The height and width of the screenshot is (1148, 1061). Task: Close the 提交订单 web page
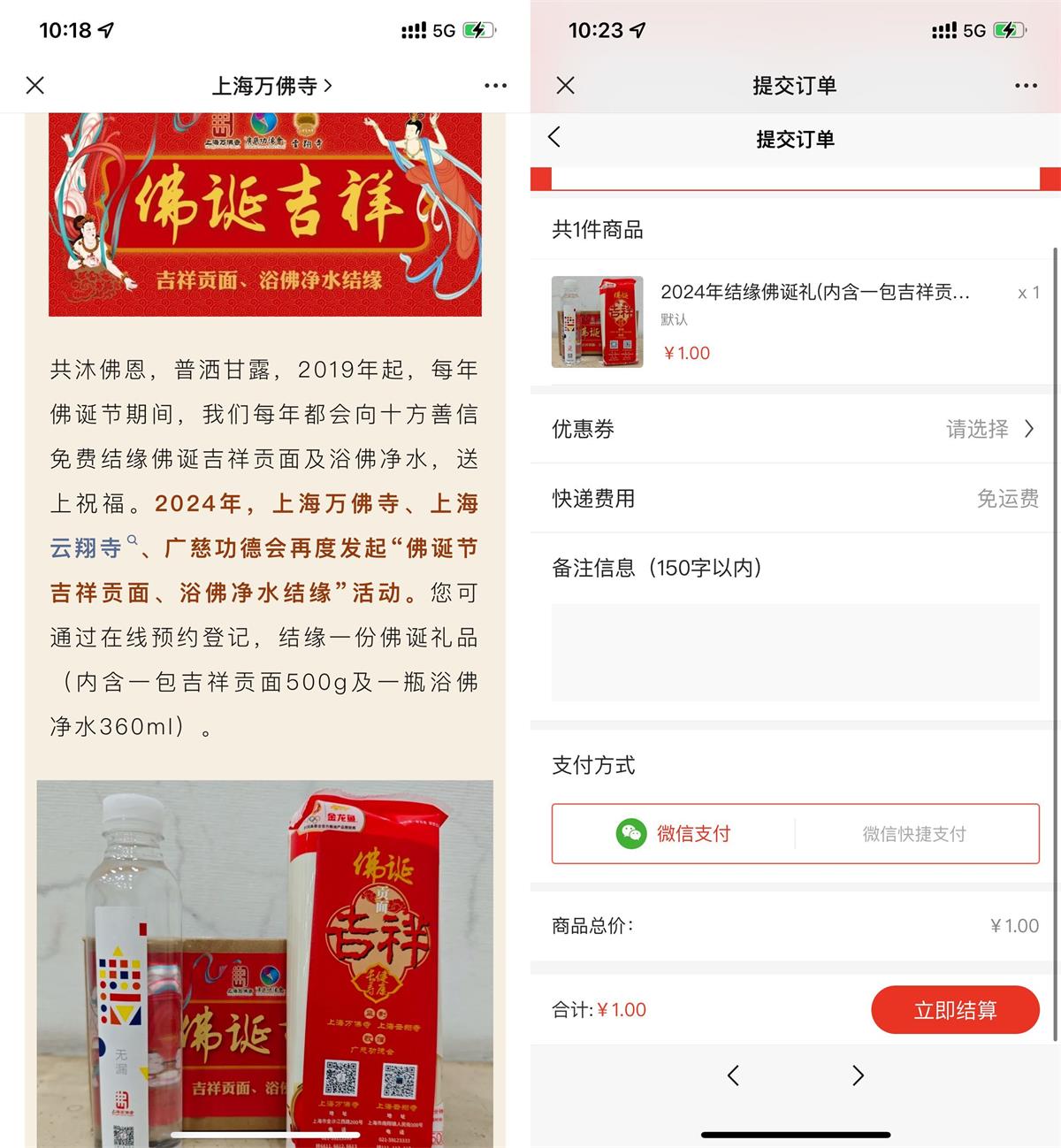tap(566, 86)
